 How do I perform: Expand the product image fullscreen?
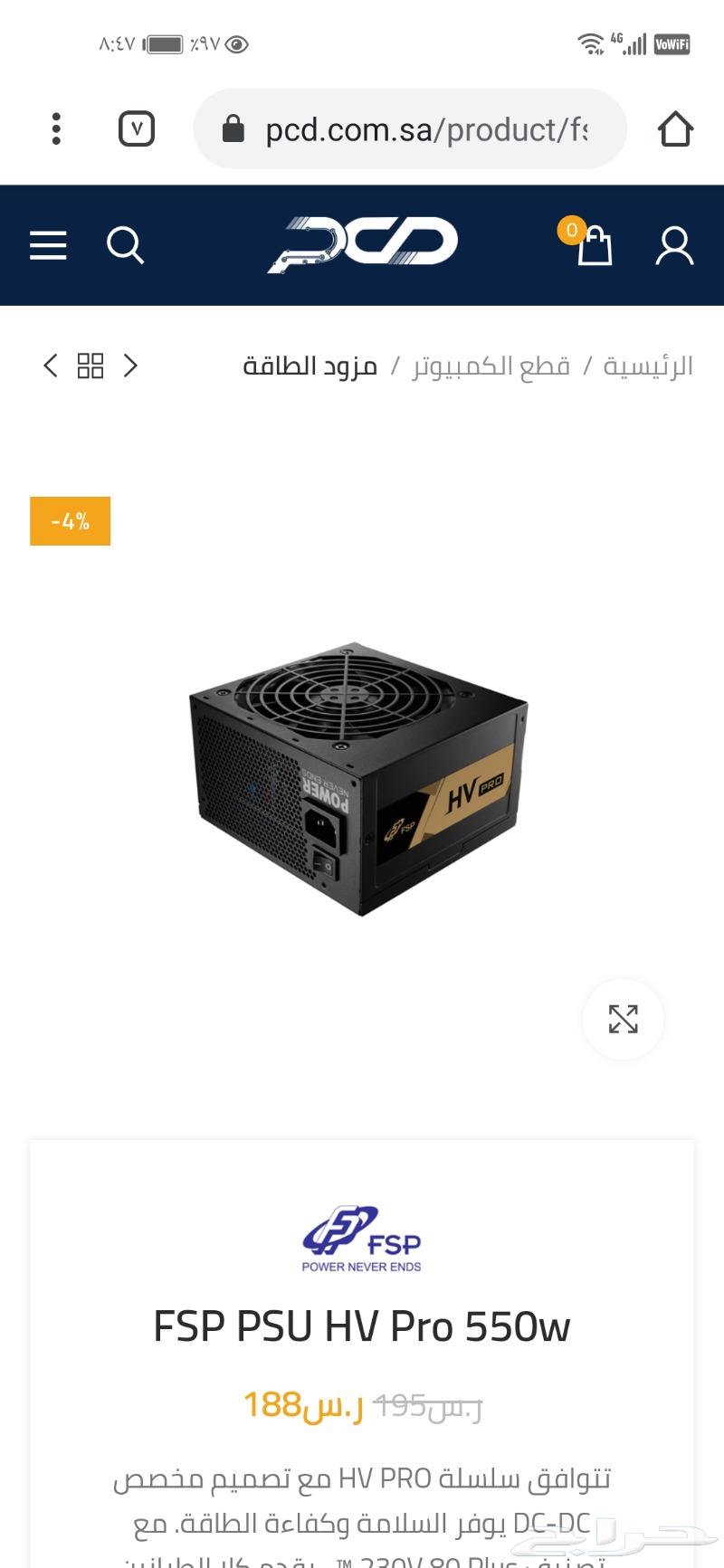click(623, 1019)
